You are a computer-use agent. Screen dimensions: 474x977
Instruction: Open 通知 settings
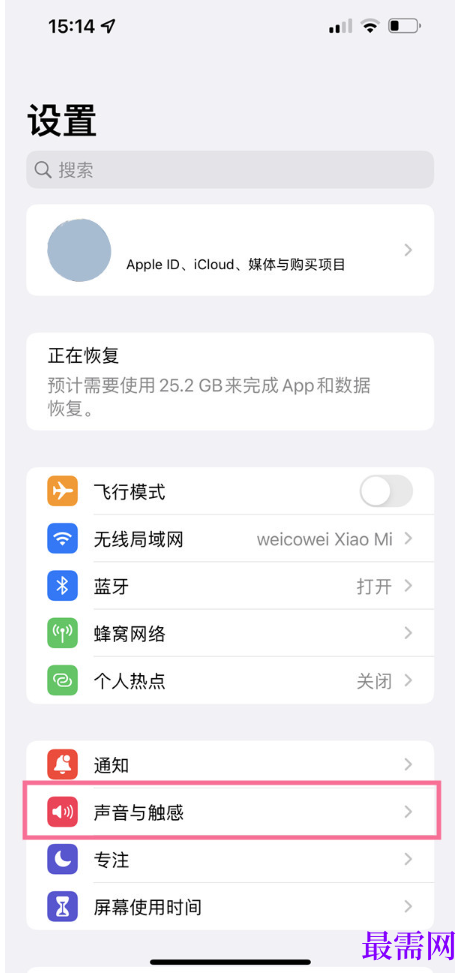pos(230,765)
